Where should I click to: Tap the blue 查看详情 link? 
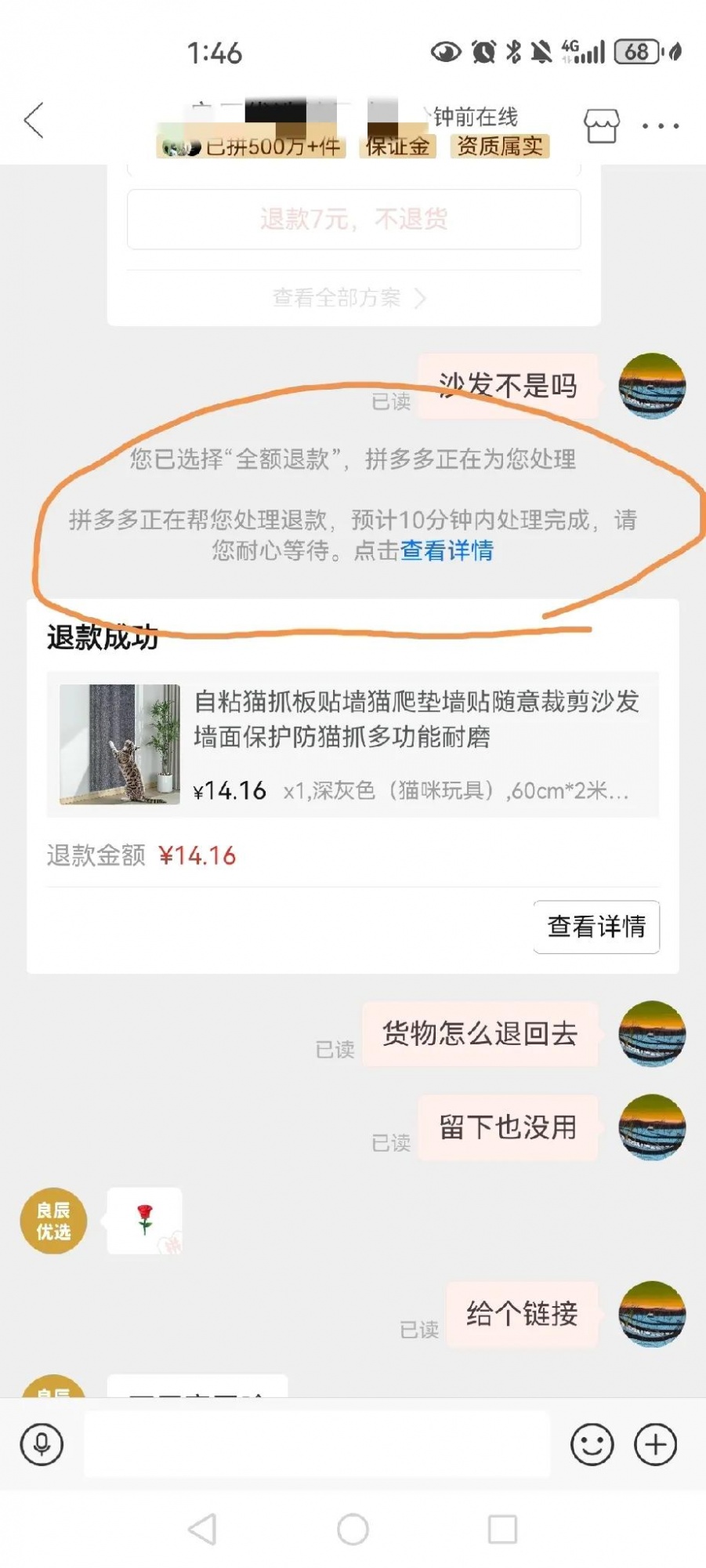(447, 550)
